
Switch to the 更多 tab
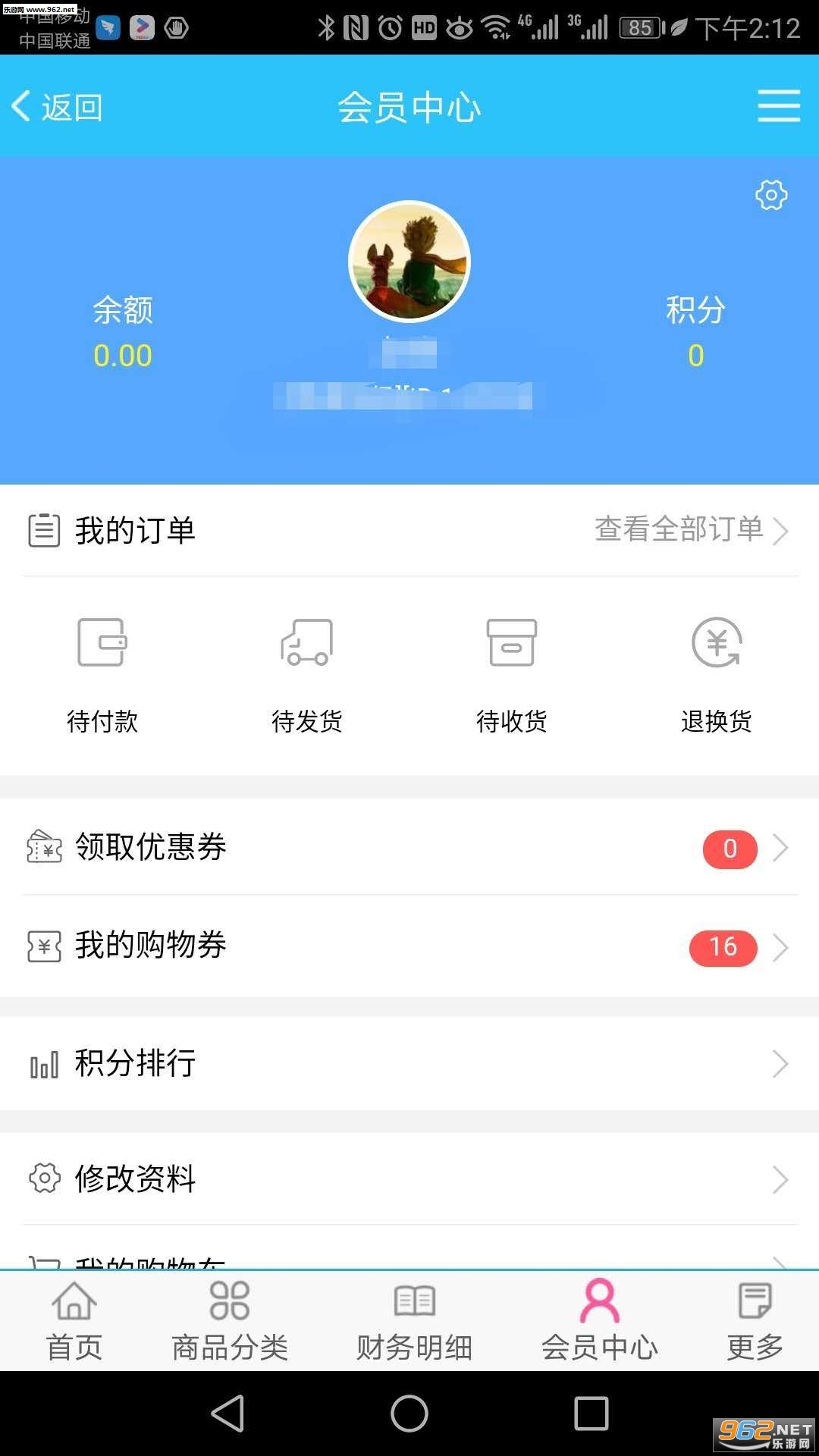click(x=755, y=1320)
